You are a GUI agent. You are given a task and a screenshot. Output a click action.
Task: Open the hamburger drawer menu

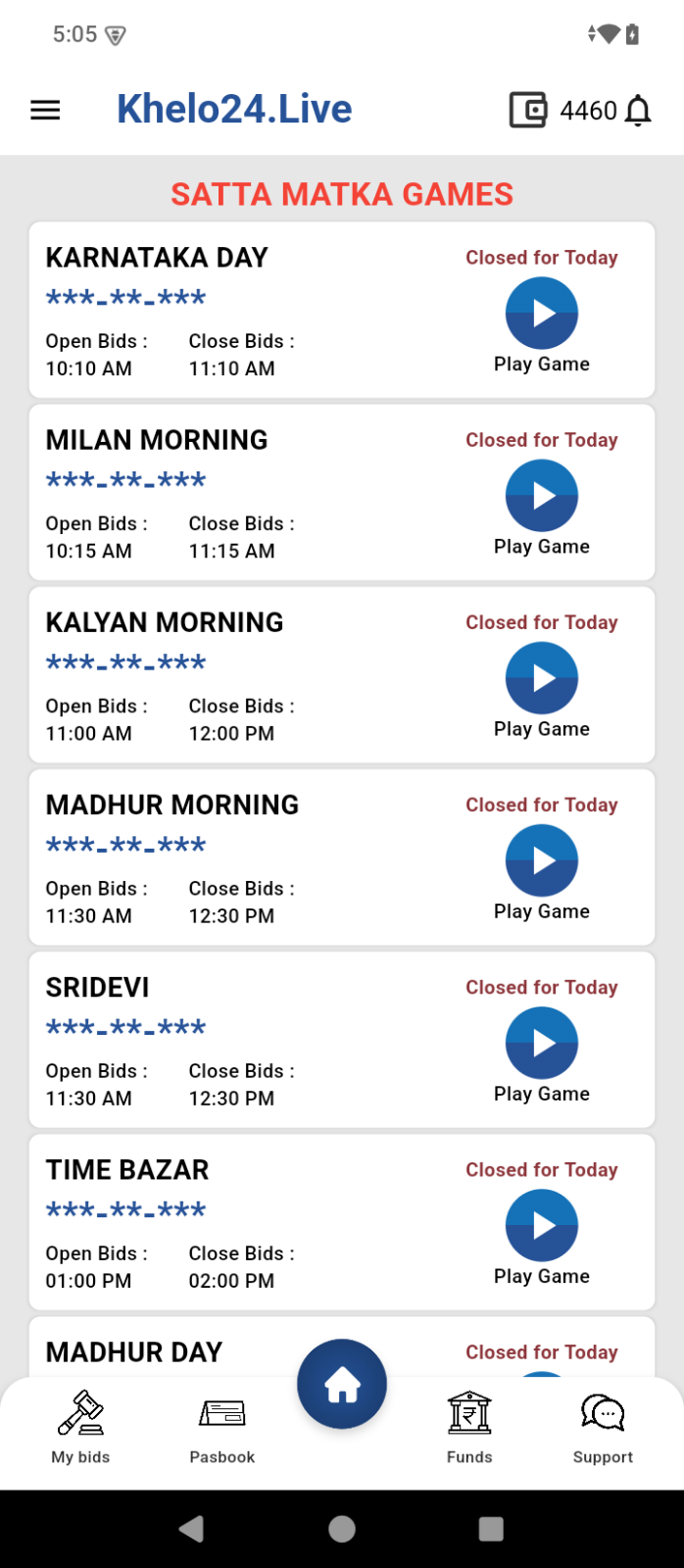pyautogui.click(x=45, y=110)
